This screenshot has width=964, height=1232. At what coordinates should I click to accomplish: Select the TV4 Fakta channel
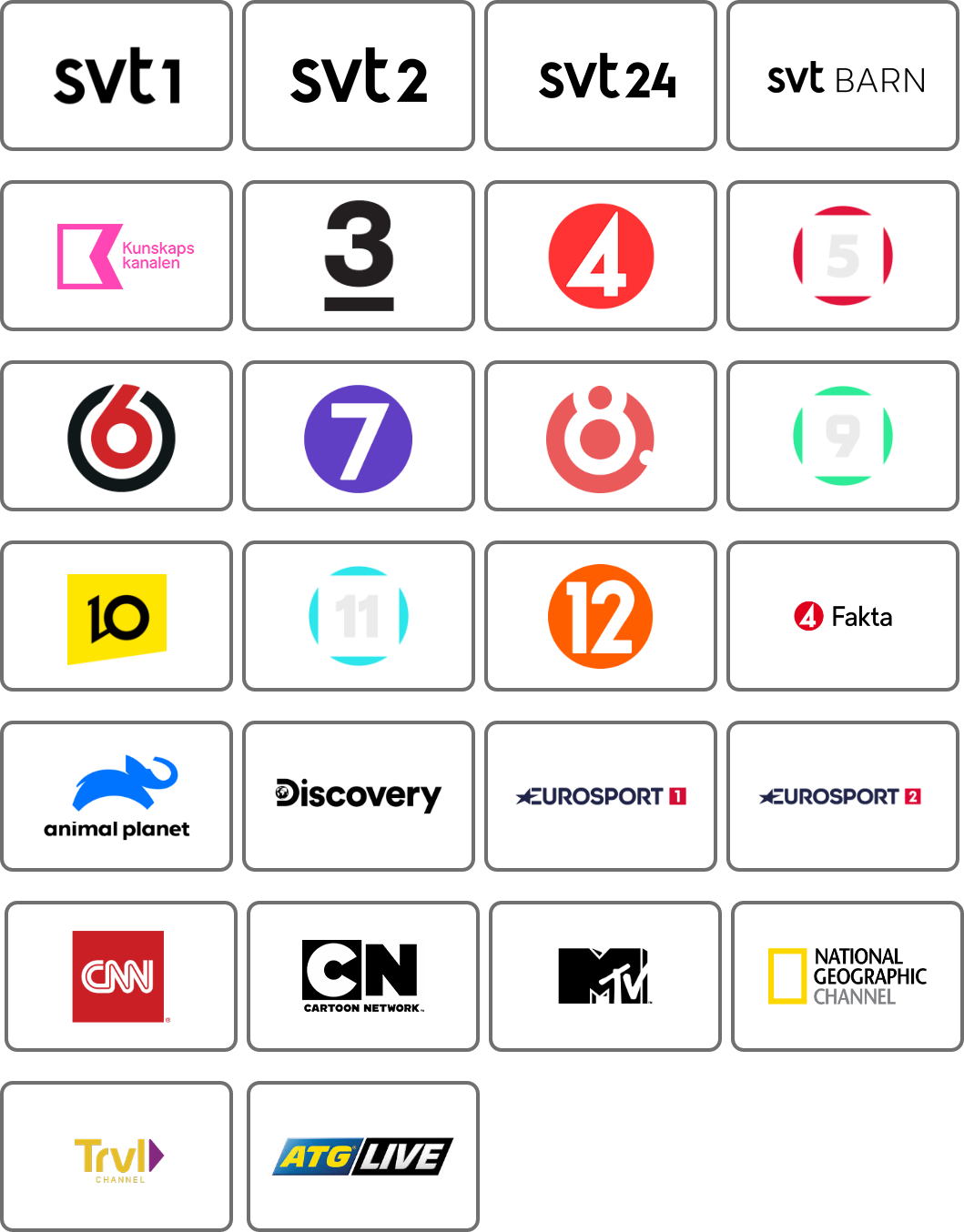[x=843, y=616]
